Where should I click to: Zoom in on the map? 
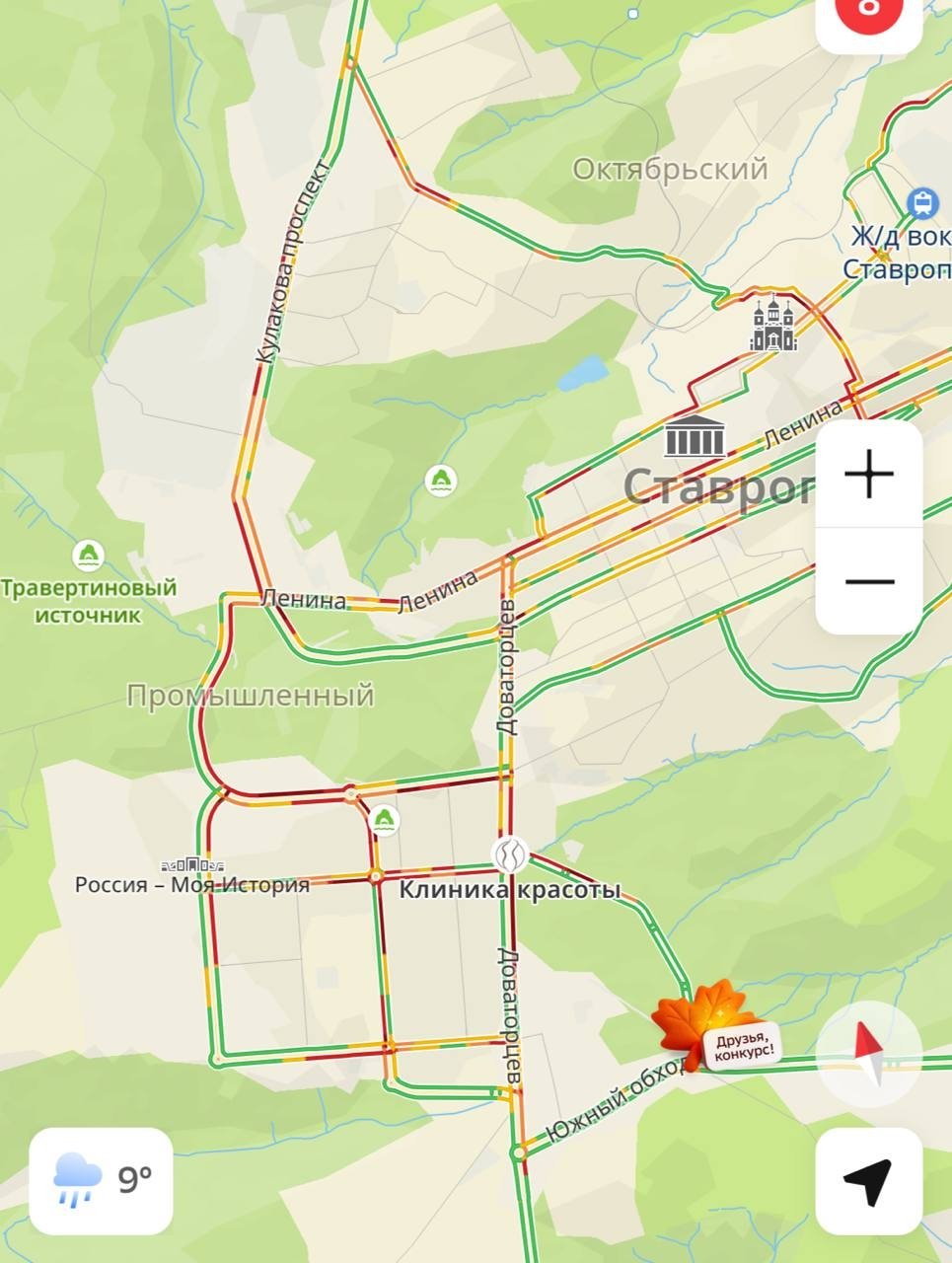[869, 476]
